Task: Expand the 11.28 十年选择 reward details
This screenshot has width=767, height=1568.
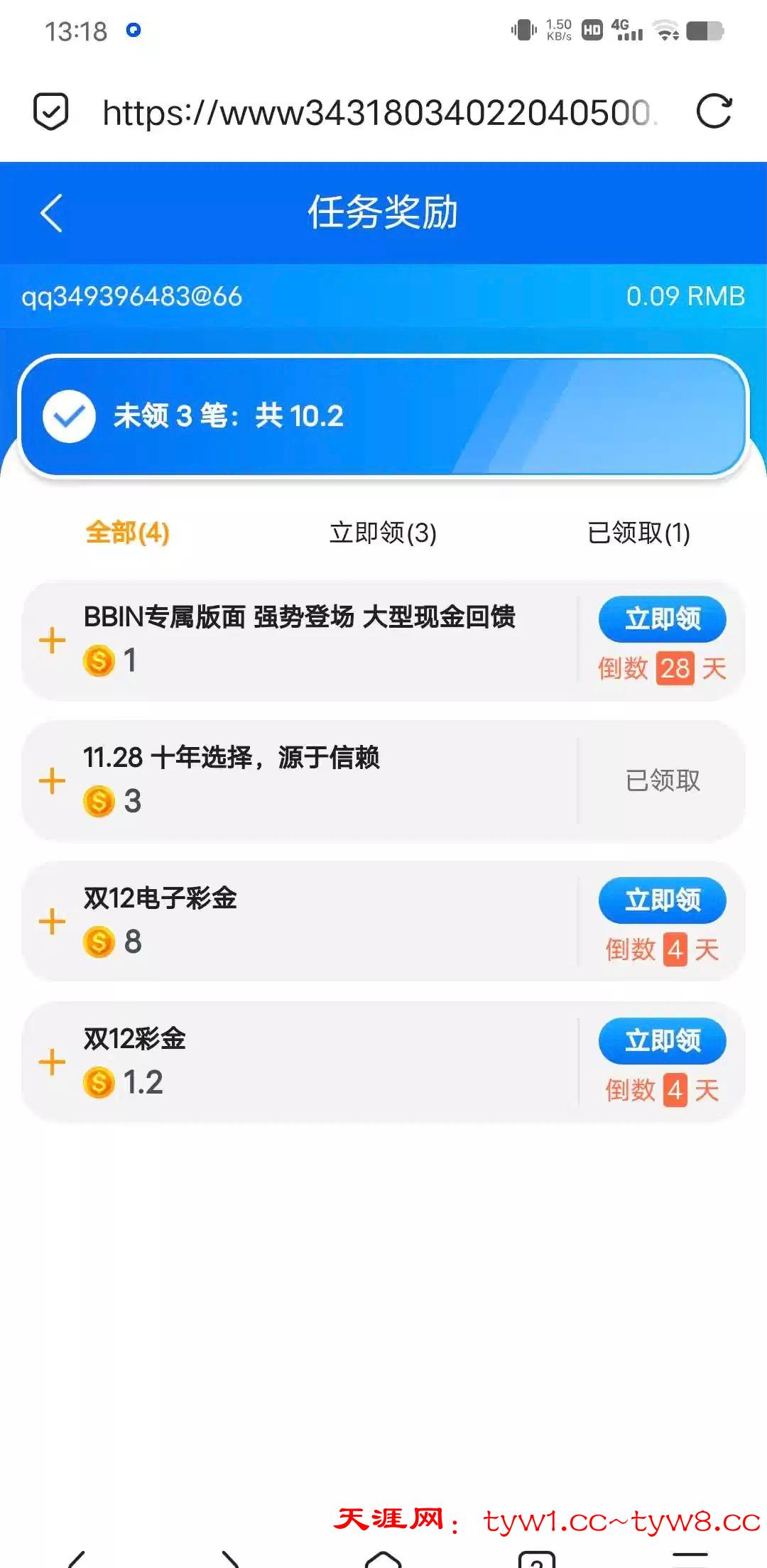Action: 52,781
